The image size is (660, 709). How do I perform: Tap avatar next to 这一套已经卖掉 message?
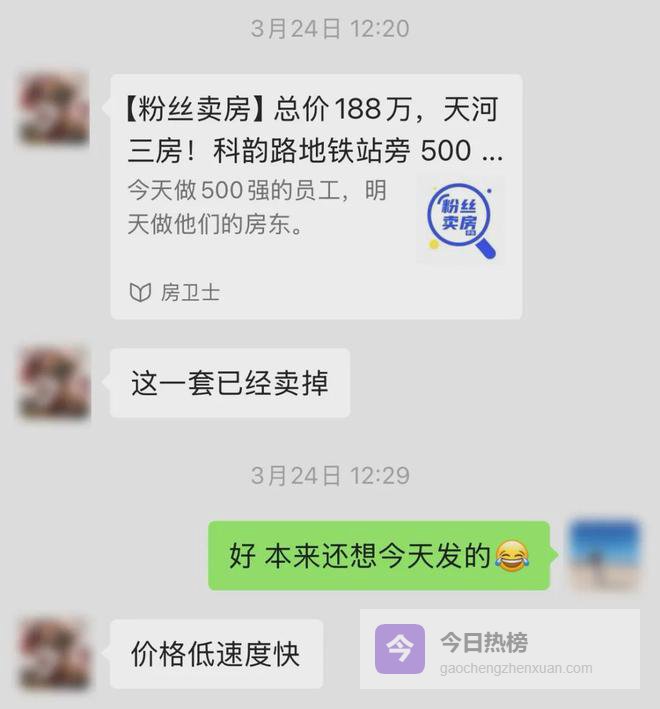[x=54, y=383]
